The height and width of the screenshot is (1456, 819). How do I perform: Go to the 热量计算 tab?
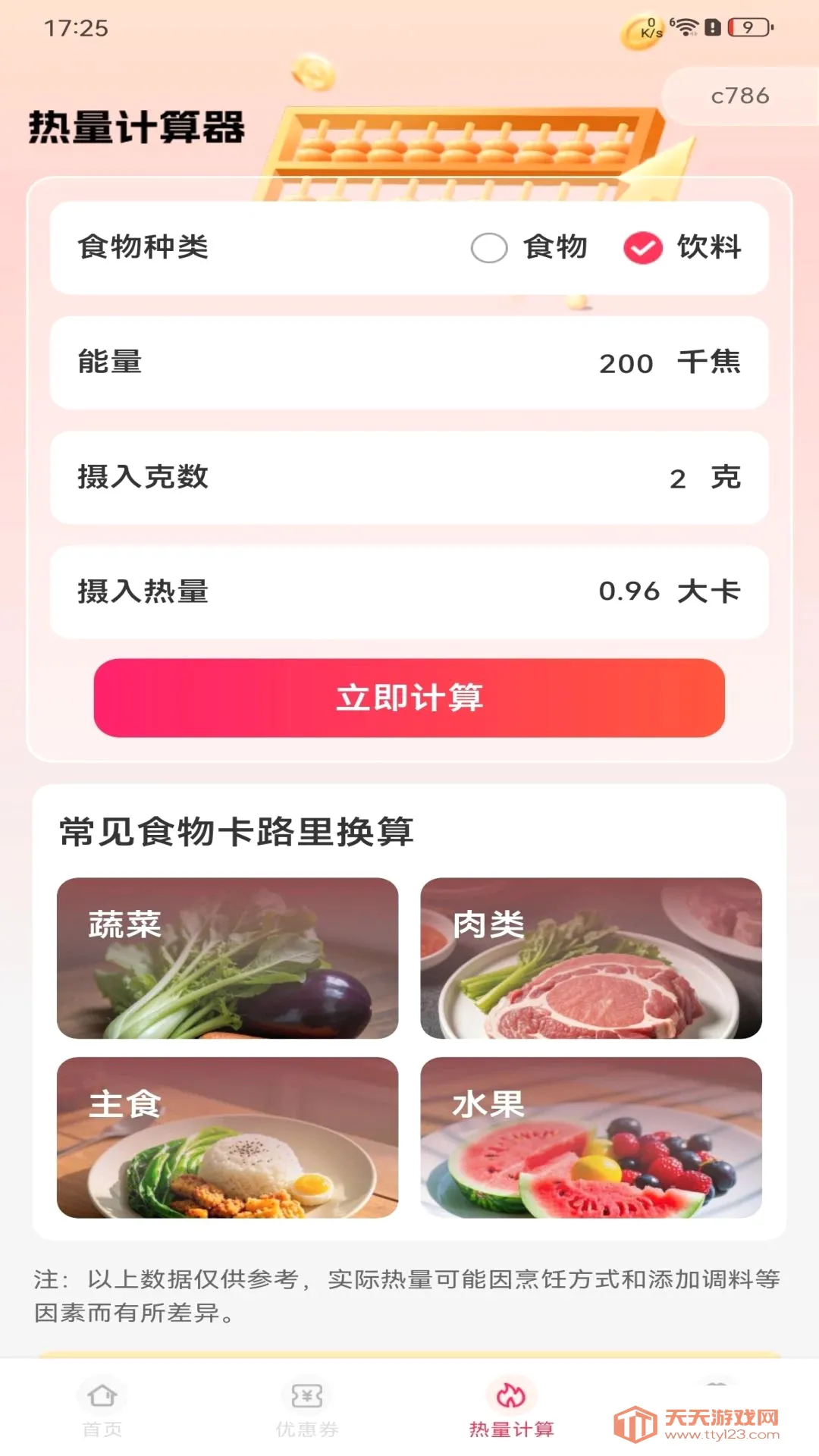(512, 1409)
